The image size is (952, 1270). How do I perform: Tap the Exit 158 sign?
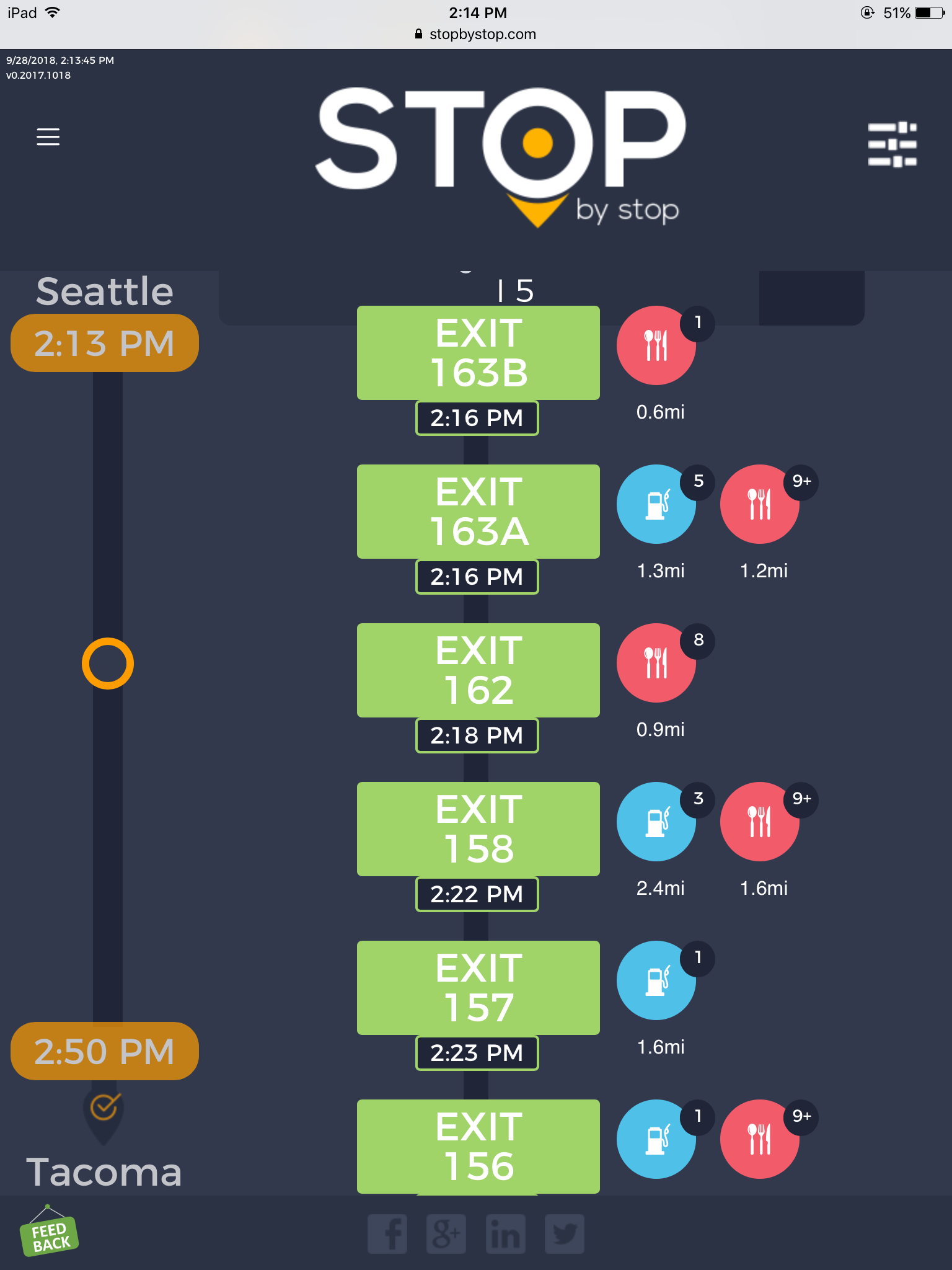coord(478,829)
